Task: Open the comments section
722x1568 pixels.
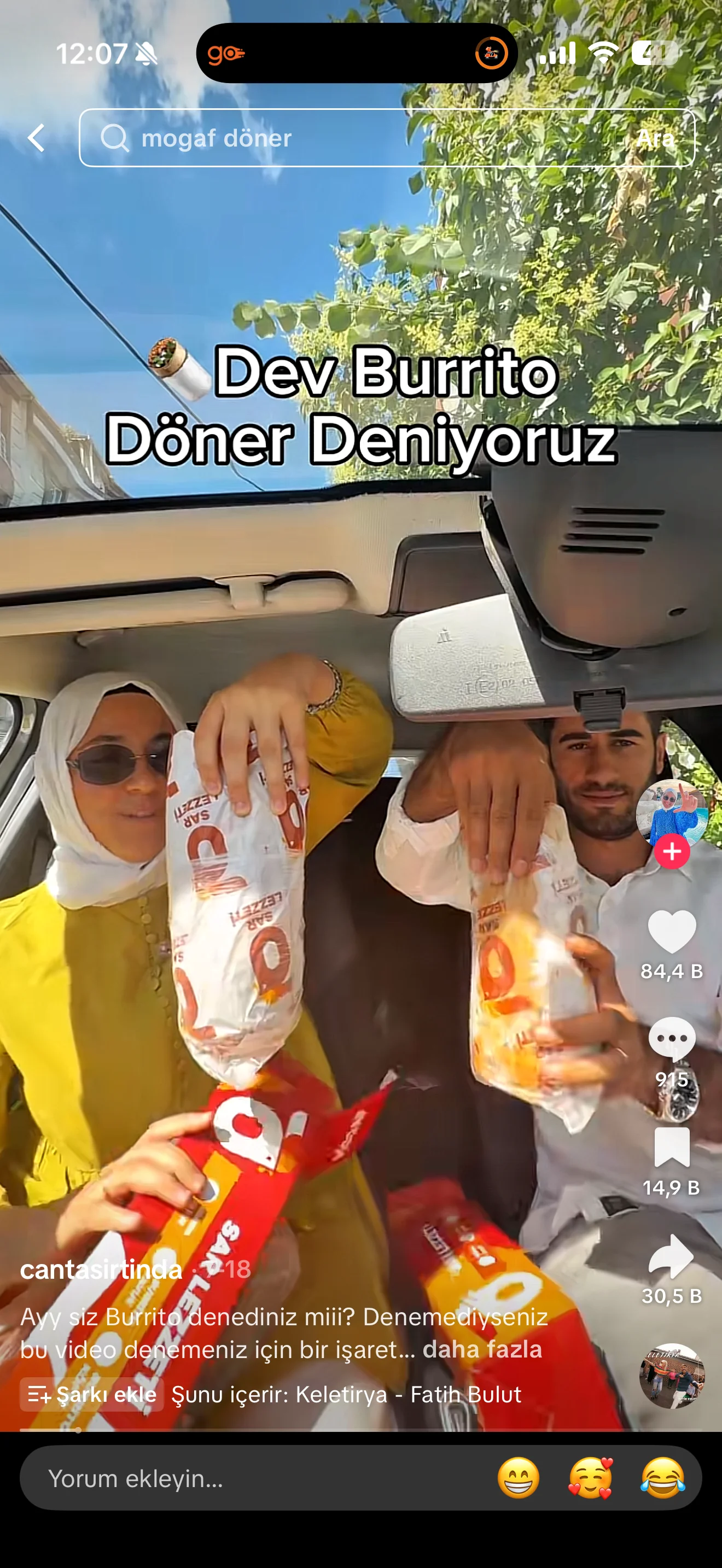Action: click(x=672, y=1039)
